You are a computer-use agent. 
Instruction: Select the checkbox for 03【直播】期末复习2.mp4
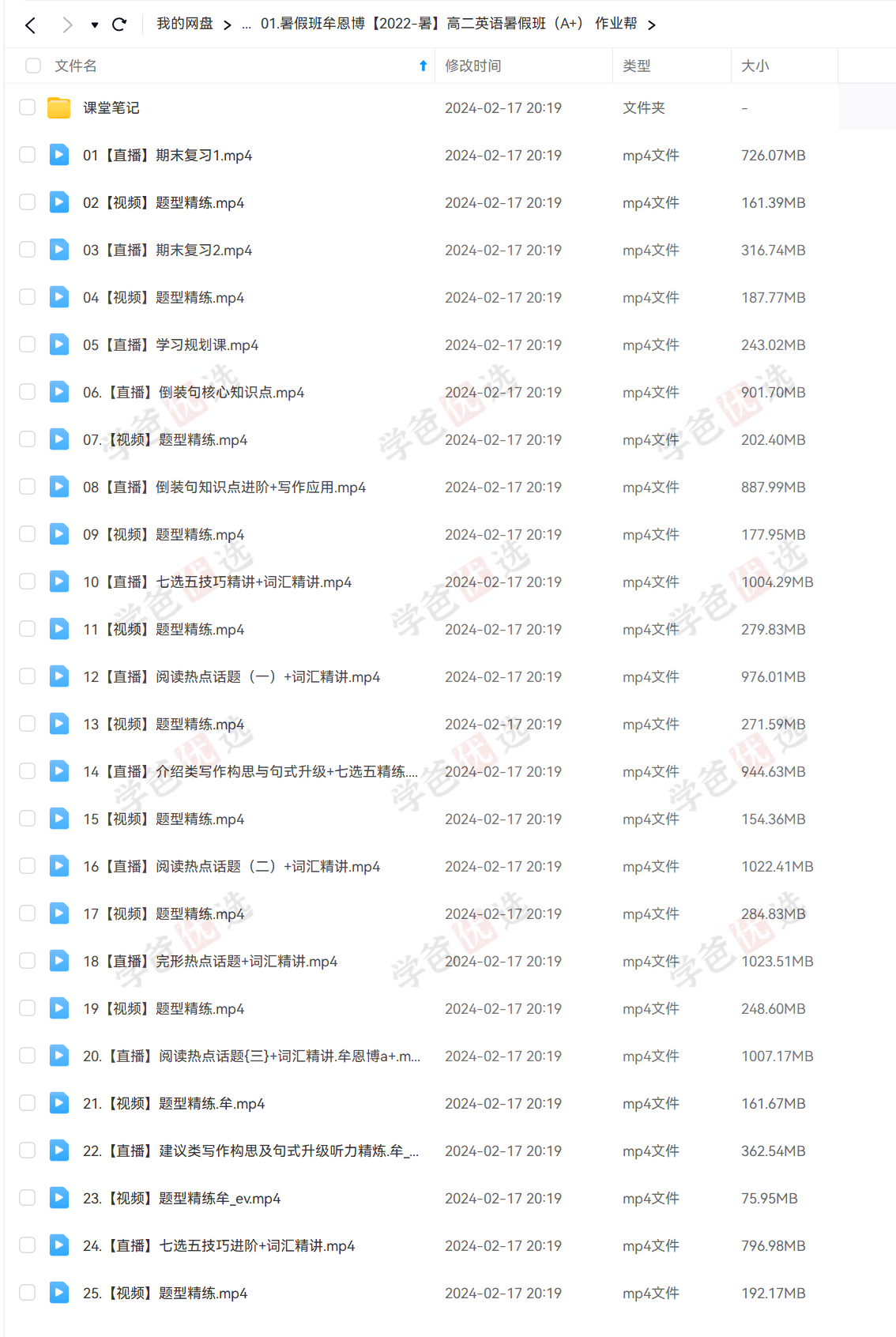coord(28,250)
